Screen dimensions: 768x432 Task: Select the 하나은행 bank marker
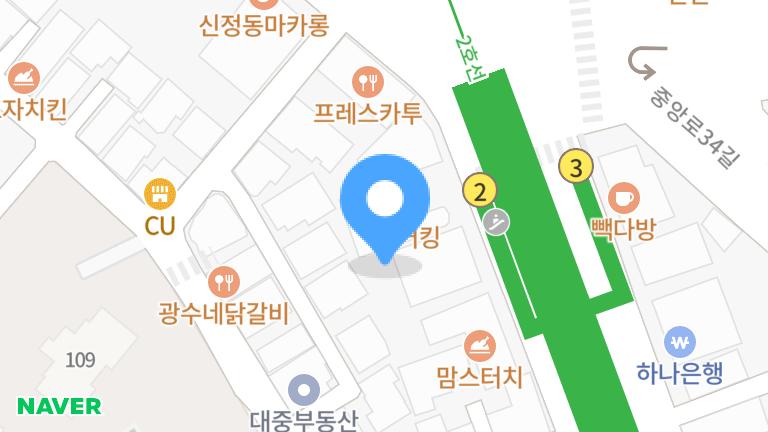680,342
